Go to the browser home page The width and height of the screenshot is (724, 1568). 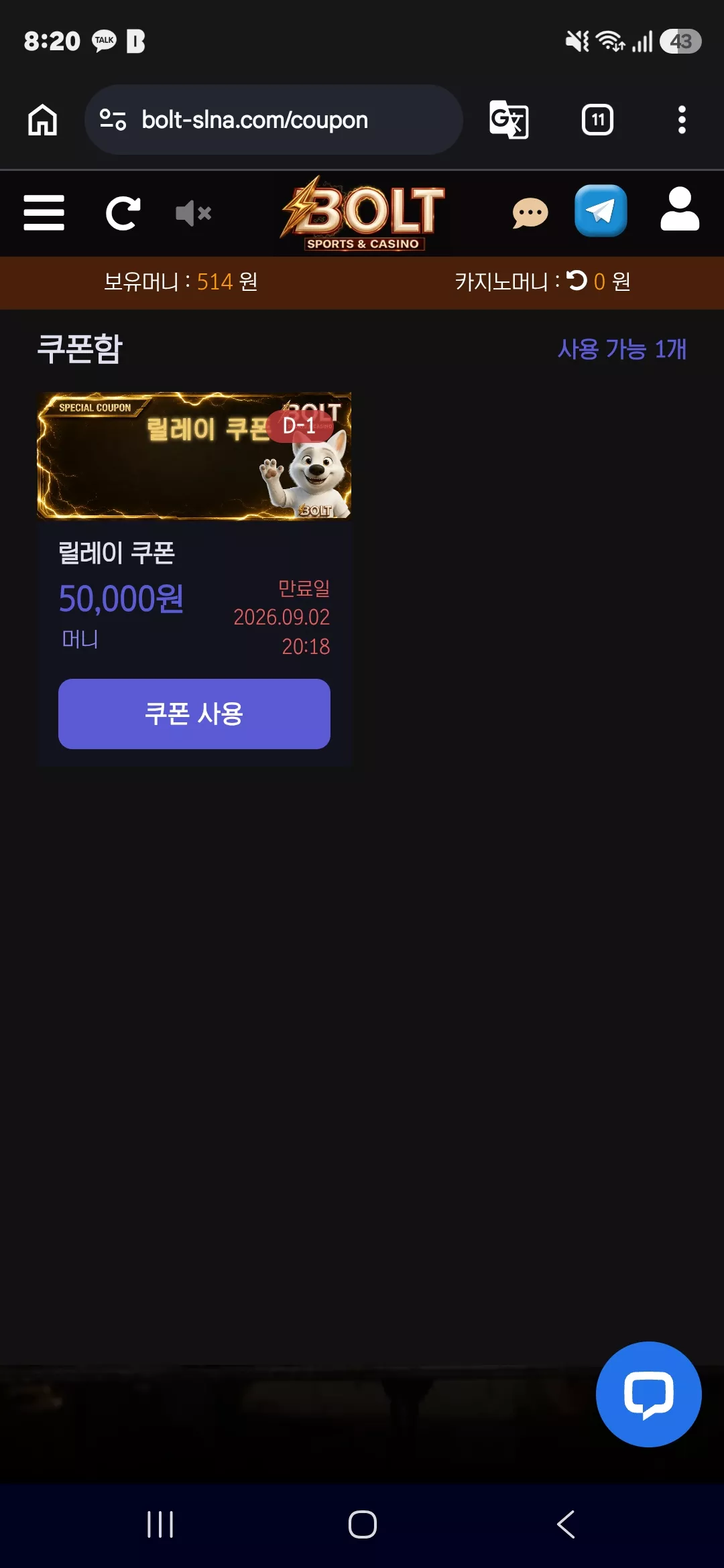[x=42, y=120]
